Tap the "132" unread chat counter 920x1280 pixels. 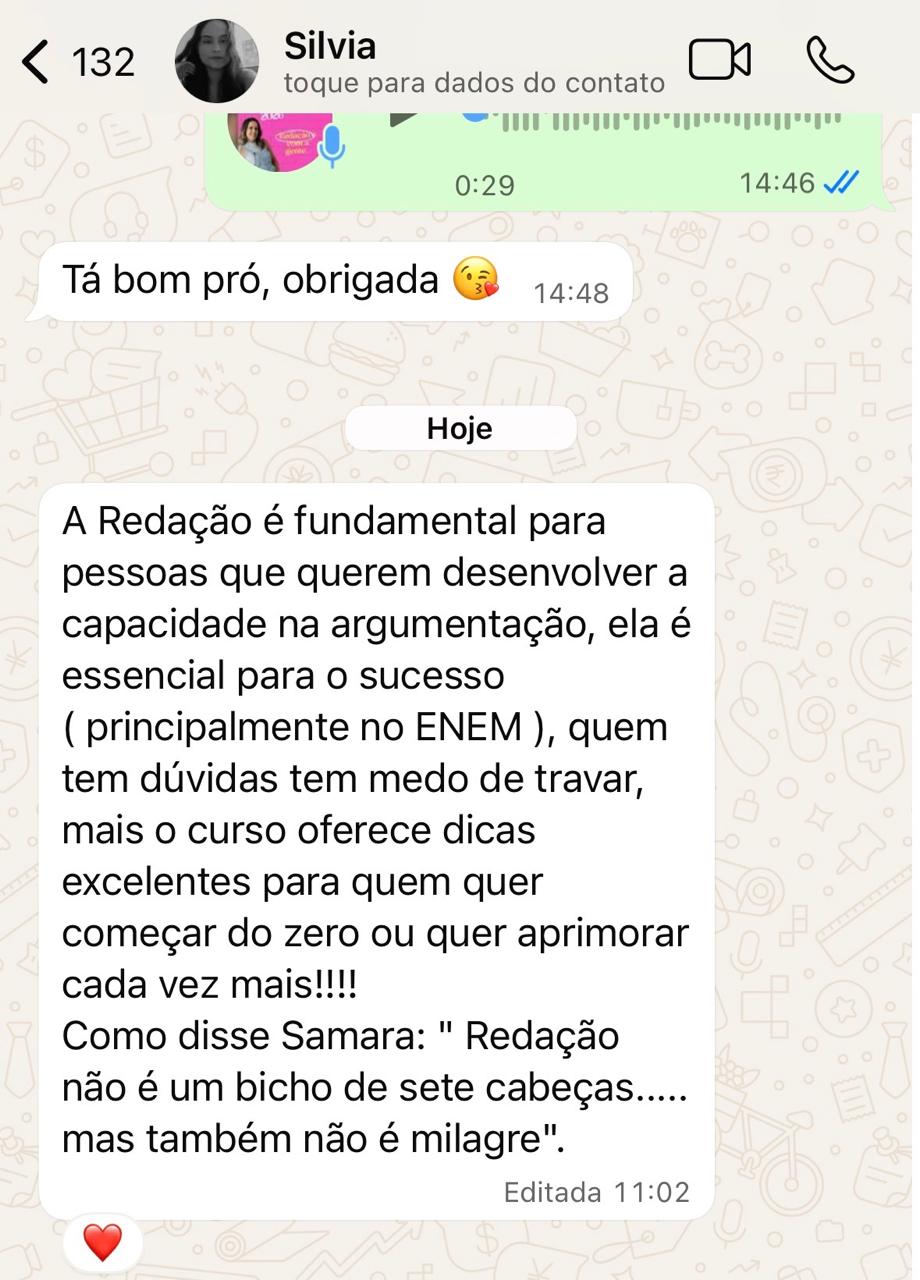coord(103,60)
